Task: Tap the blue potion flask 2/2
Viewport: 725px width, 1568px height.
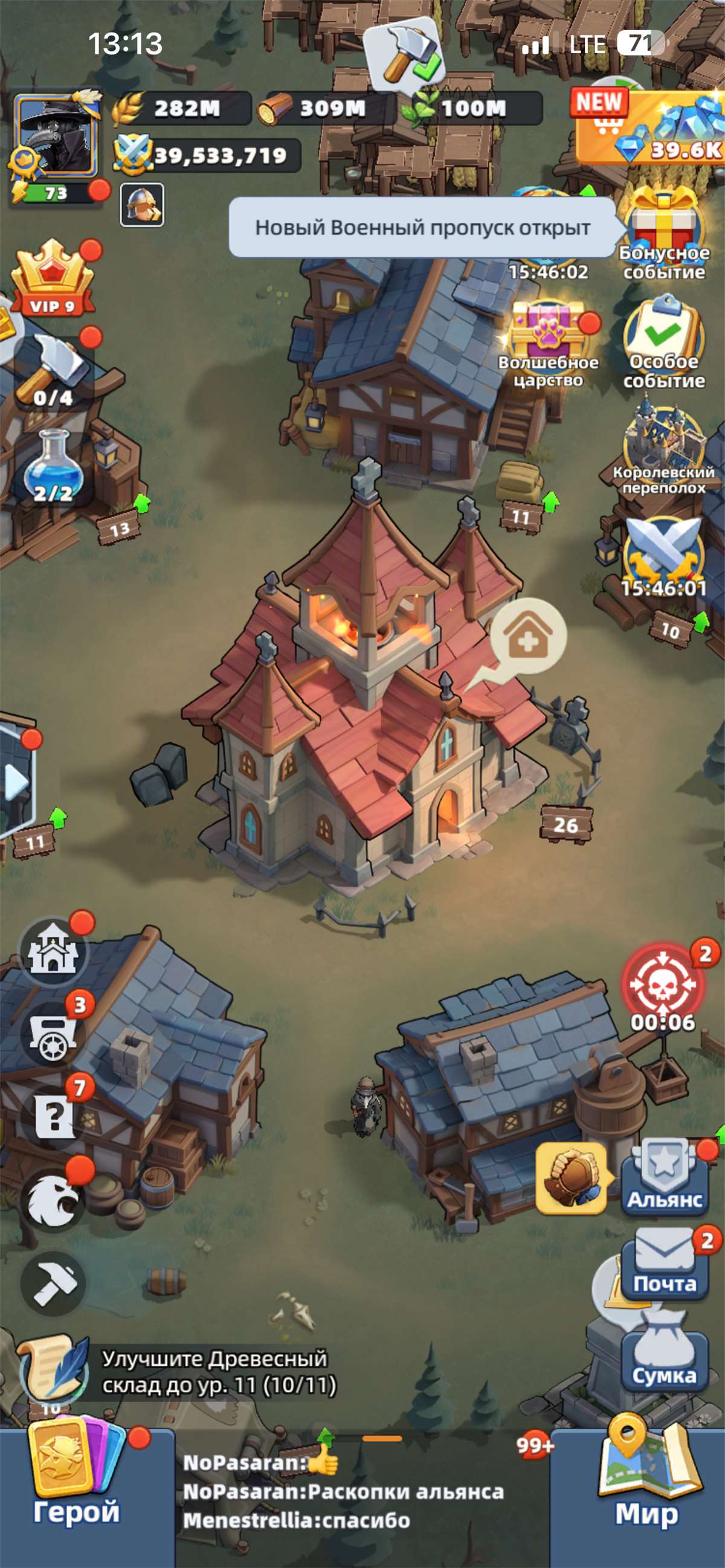Action: pos(53,466)
